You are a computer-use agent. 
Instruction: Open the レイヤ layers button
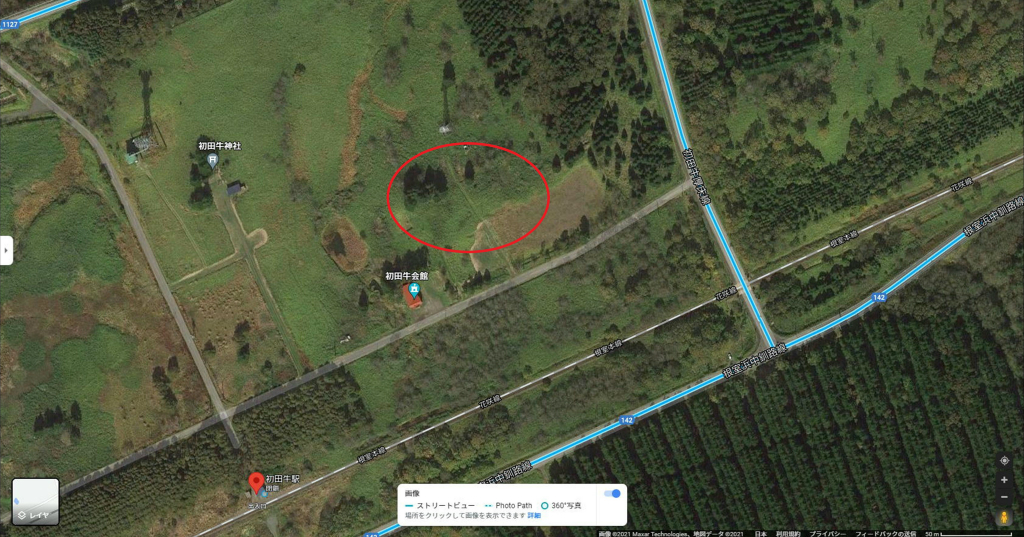tap(35, 502)
